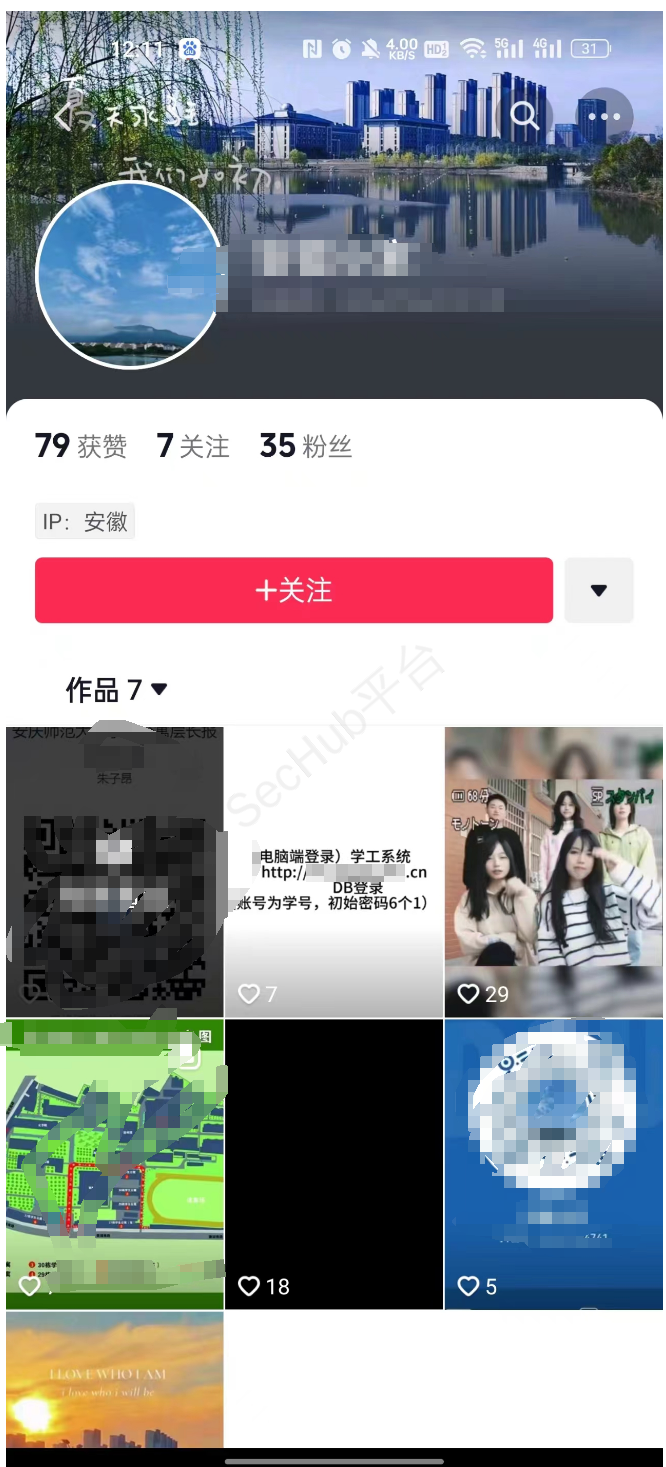The width and height of the screenshot is (666, 1467).
Task: Tap the round profile avatar
Action: tap(127, 276)
